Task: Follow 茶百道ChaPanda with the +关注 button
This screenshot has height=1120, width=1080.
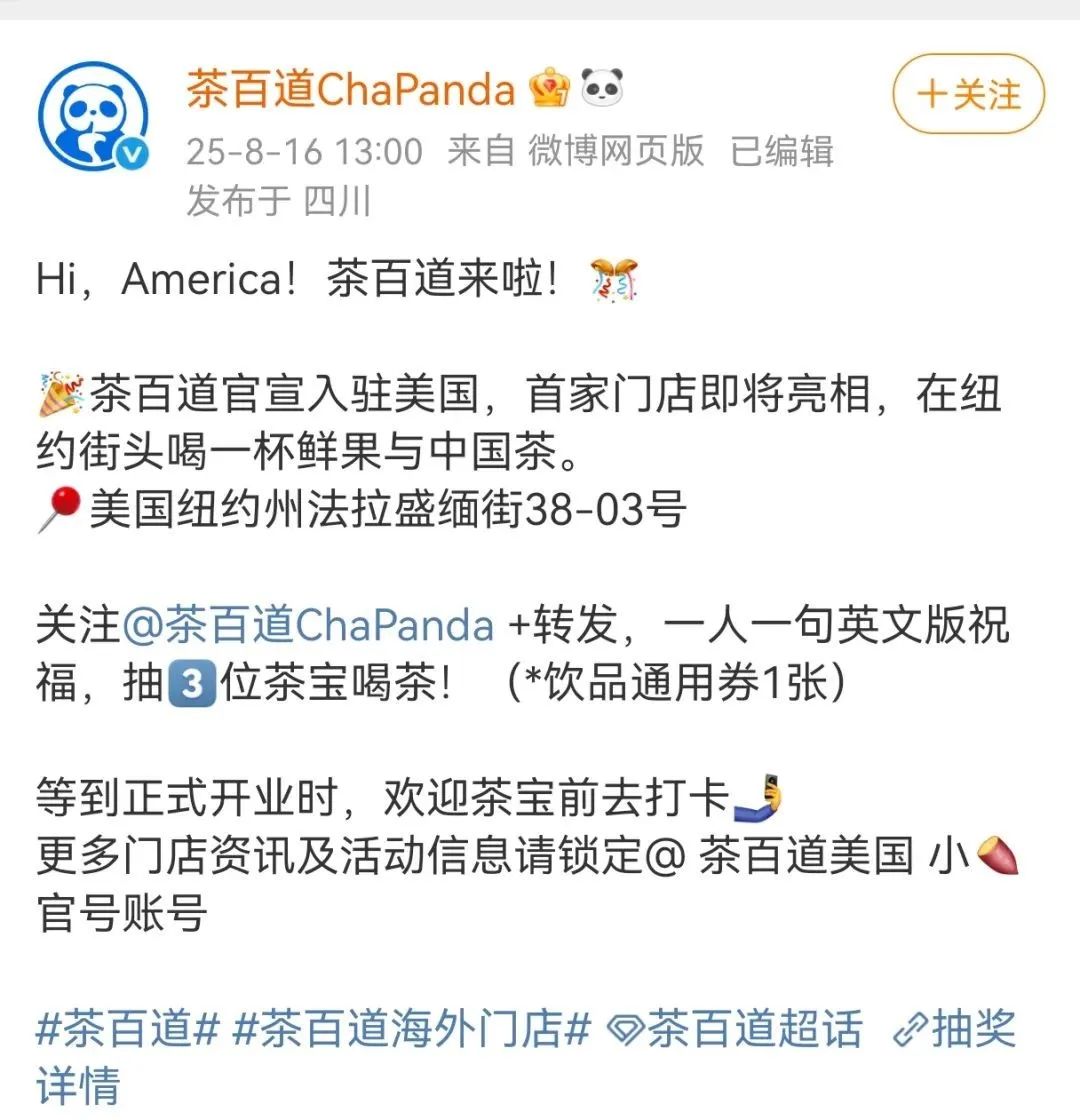Action: [x=968, y=94]
